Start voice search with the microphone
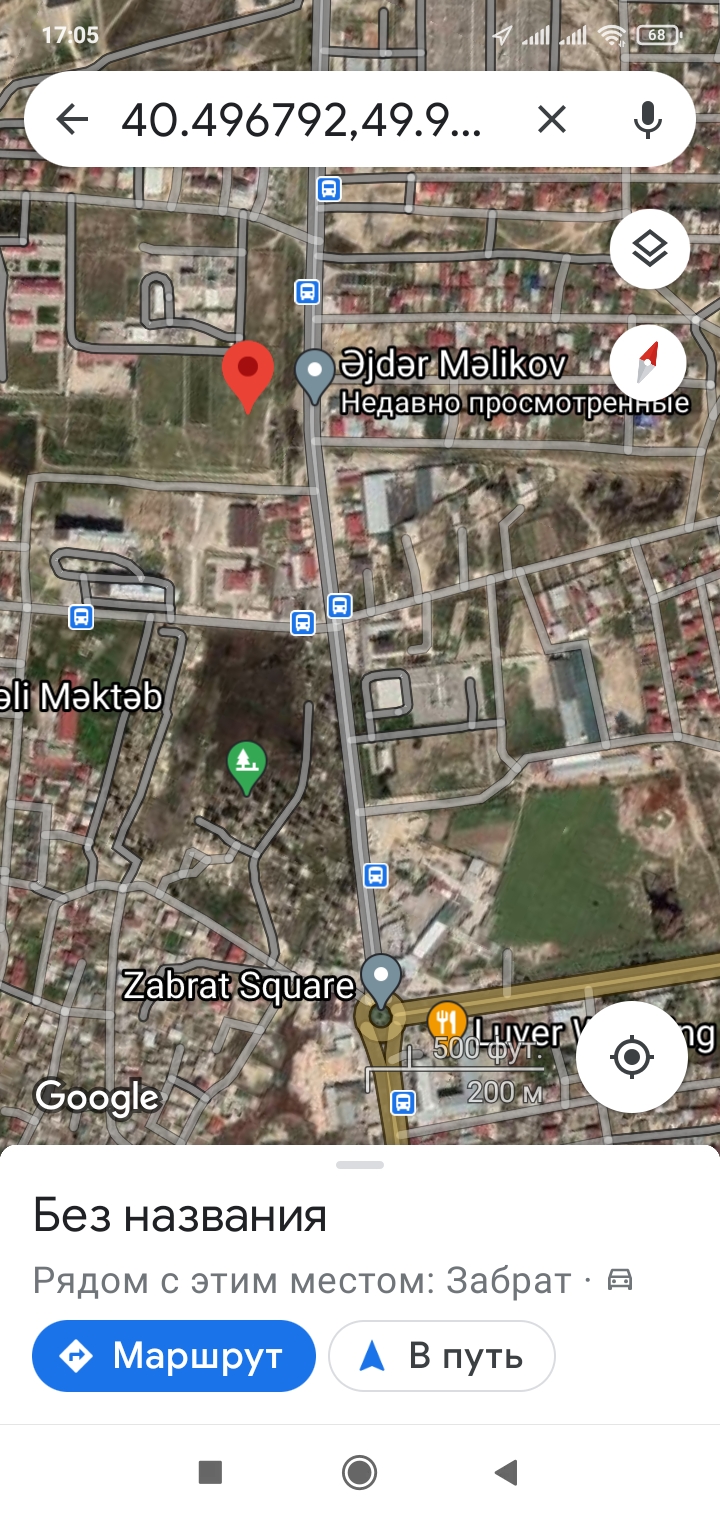This screenshot has height=1520, width=720. [648, 120]
